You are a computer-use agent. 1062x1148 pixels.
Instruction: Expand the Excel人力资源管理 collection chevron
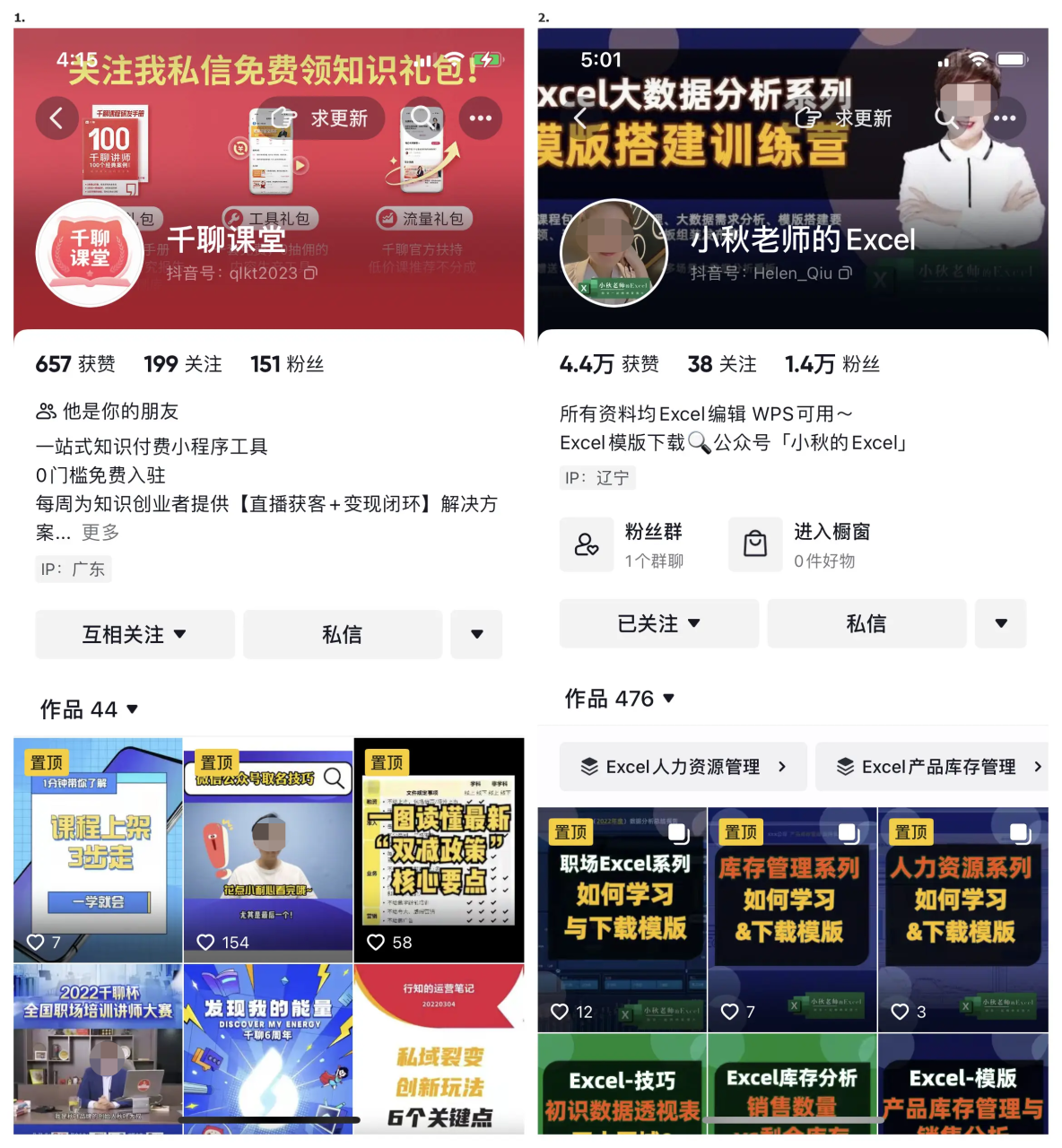(781, 767)
